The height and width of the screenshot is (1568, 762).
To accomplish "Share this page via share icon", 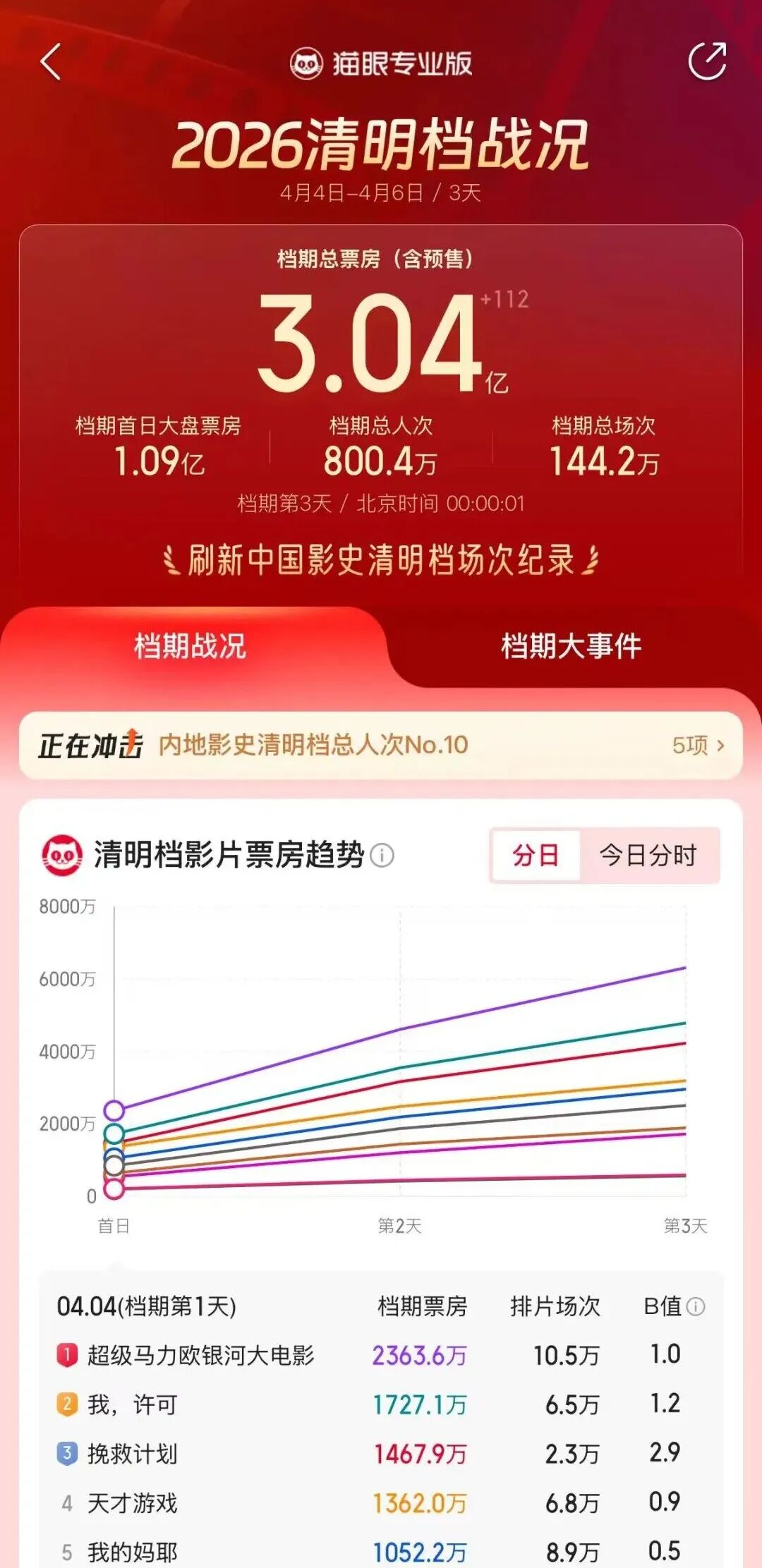I will (707, 61).
